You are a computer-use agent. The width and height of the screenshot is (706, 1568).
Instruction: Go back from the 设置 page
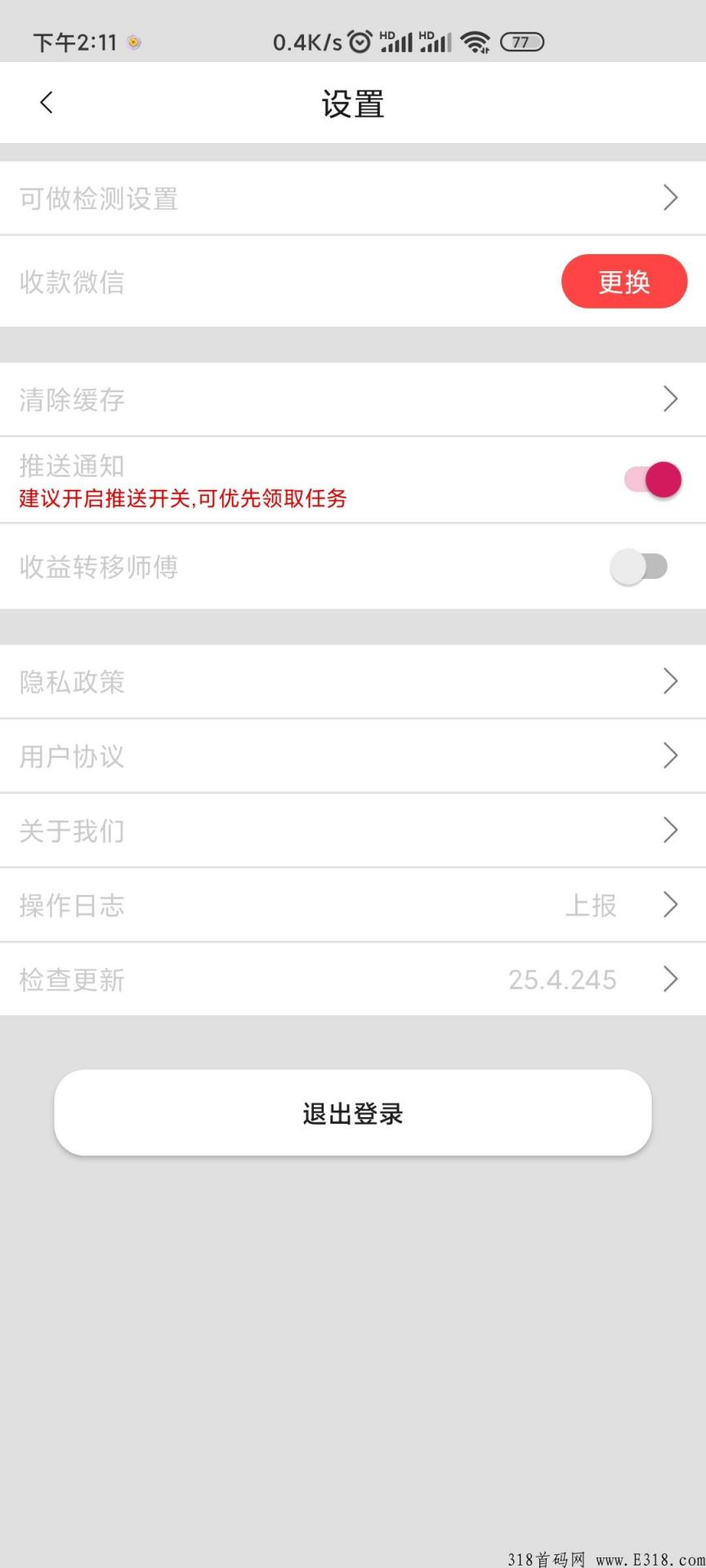click(47, 103)
